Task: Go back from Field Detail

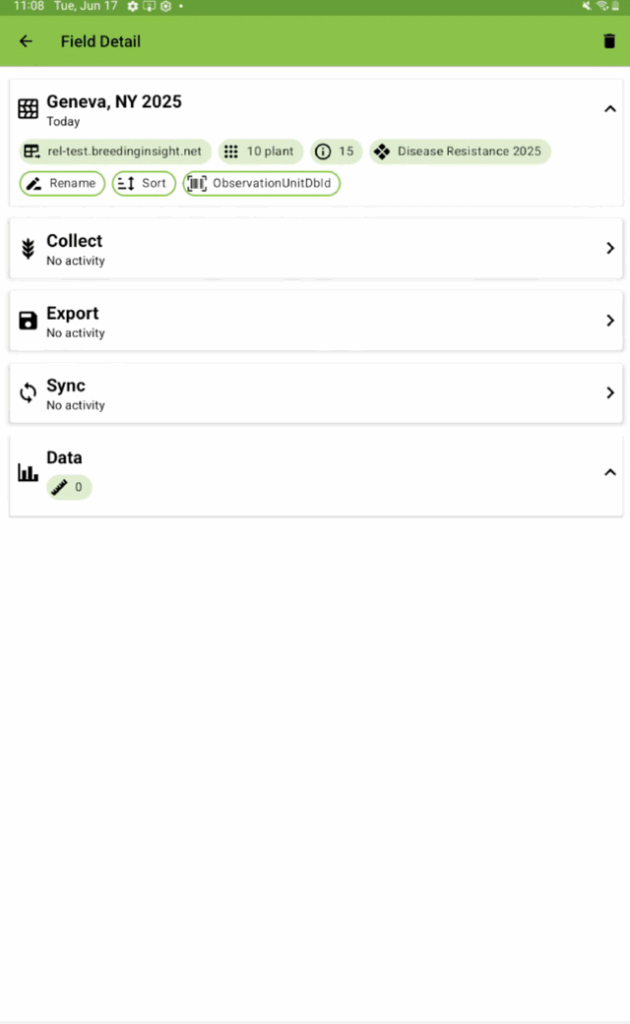Action: pos(26,41)
